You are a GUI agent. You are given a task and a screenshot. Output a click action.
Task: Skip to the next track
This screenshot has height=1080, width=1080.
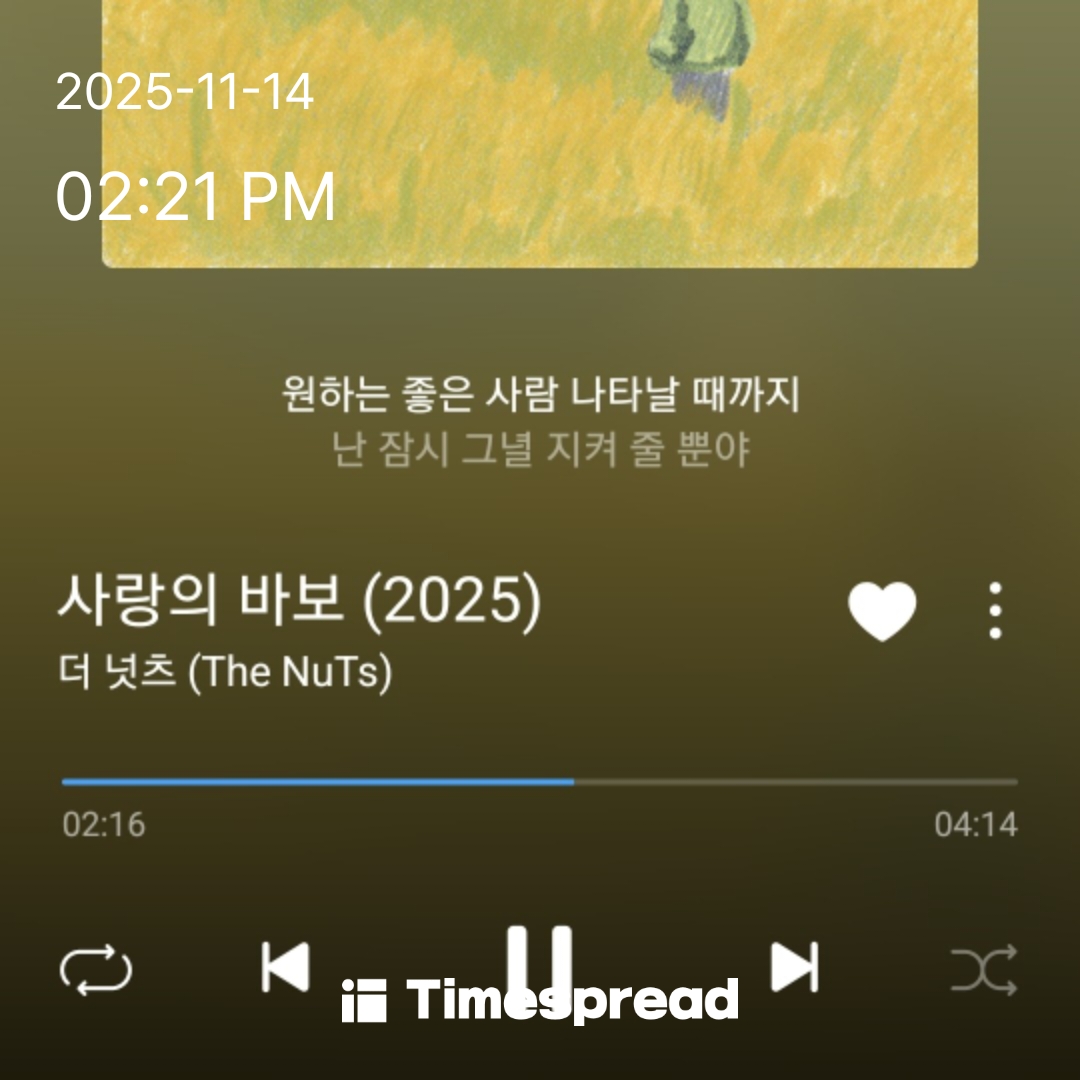coord(795,967)
